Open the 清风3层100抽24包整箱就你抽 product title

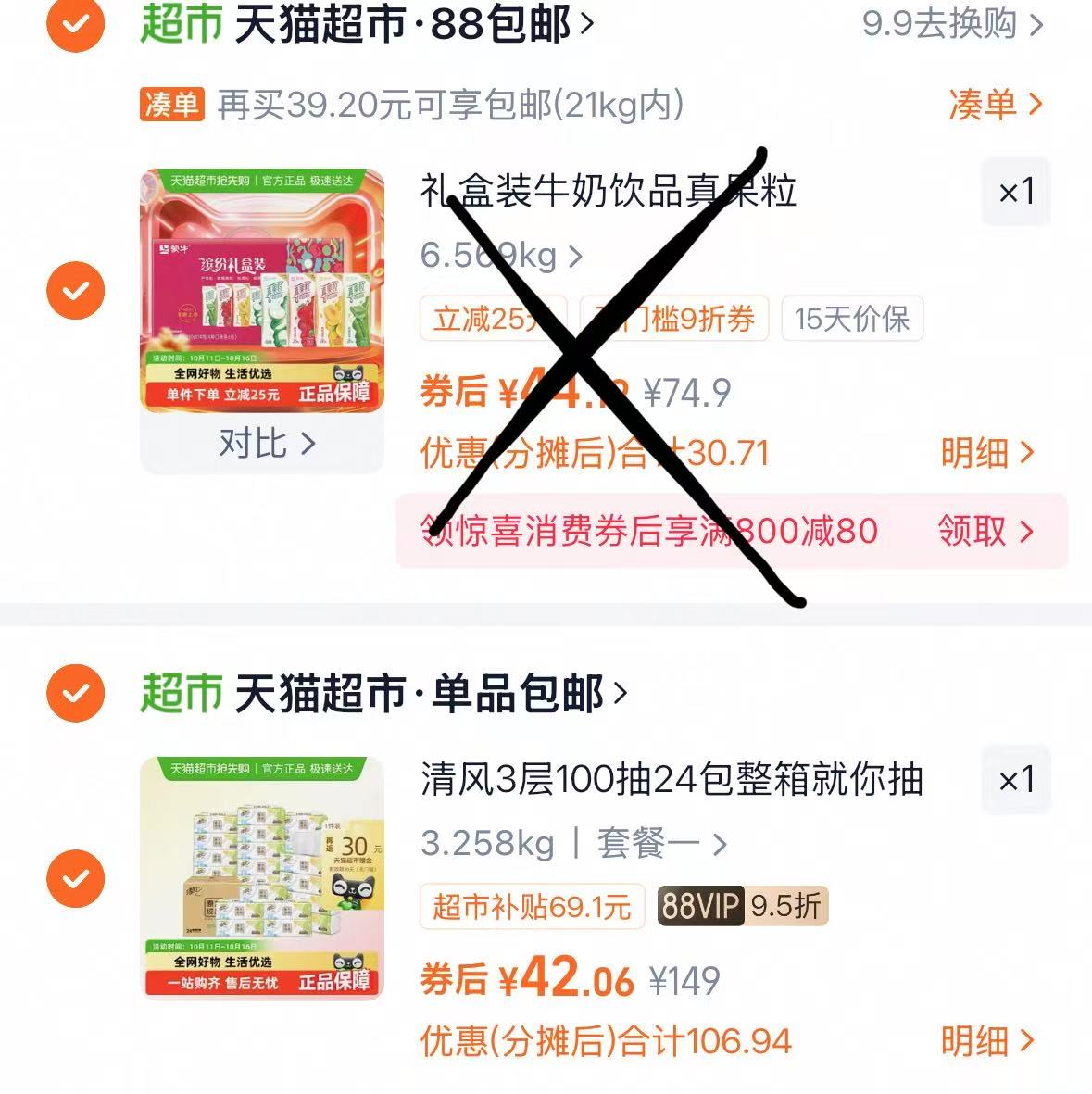pyautogui.click(x=672, y=779)
